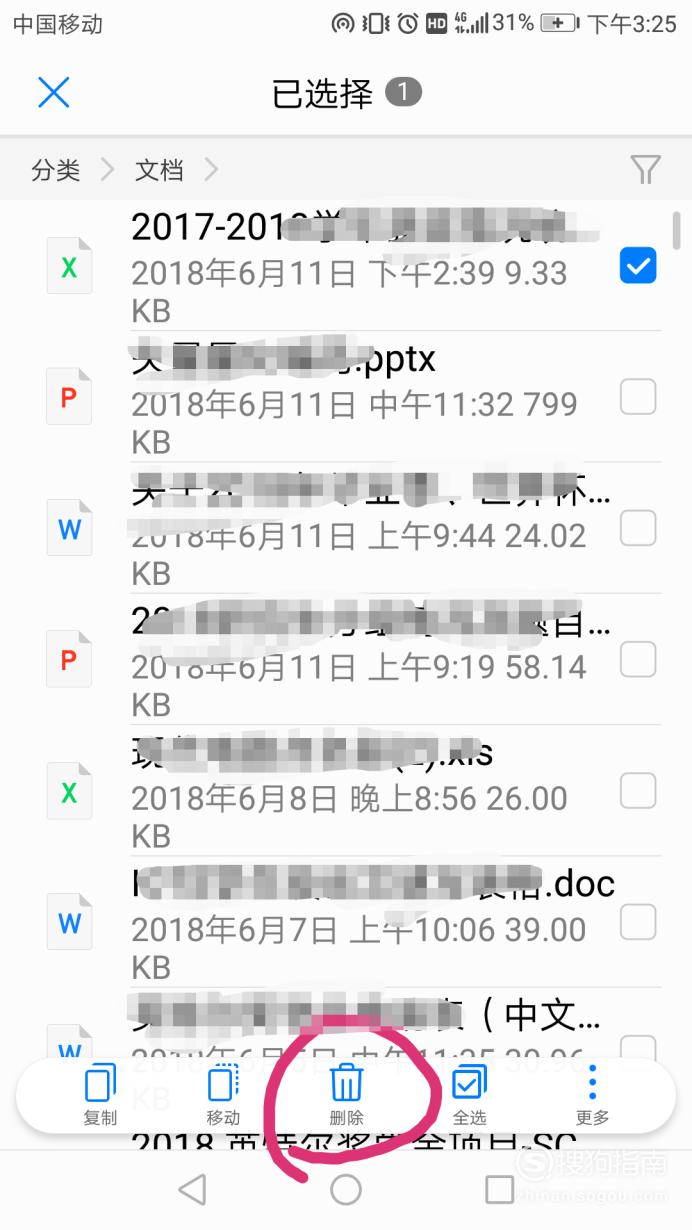Image resolution: width=692 pixels, height=1230 pixels.
Task: Select the doc file from 6月7日
Action: (x=638, y=922)
